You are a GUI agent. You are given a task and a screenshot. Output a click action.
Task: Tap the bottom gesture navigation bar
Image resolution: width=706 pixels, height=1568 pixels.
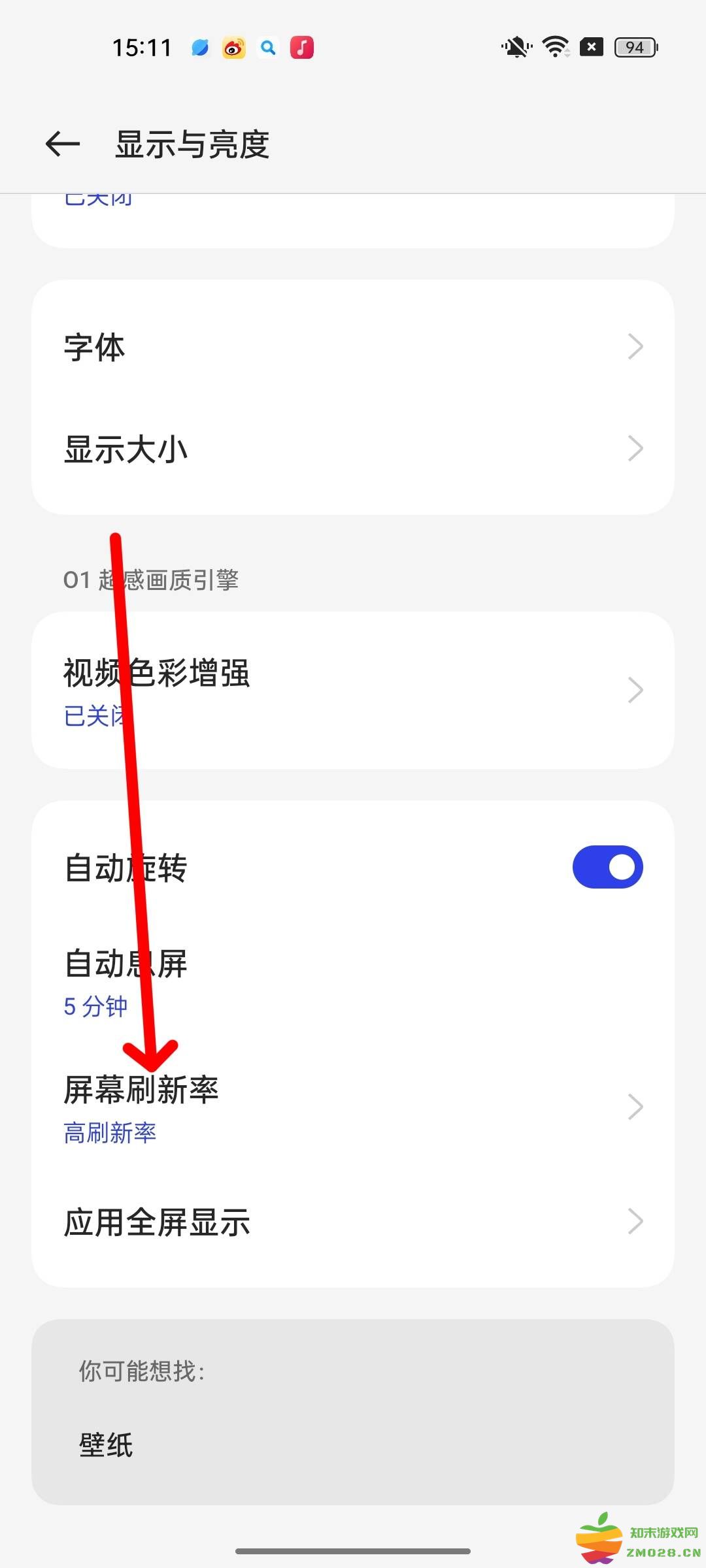[353, 1549]
